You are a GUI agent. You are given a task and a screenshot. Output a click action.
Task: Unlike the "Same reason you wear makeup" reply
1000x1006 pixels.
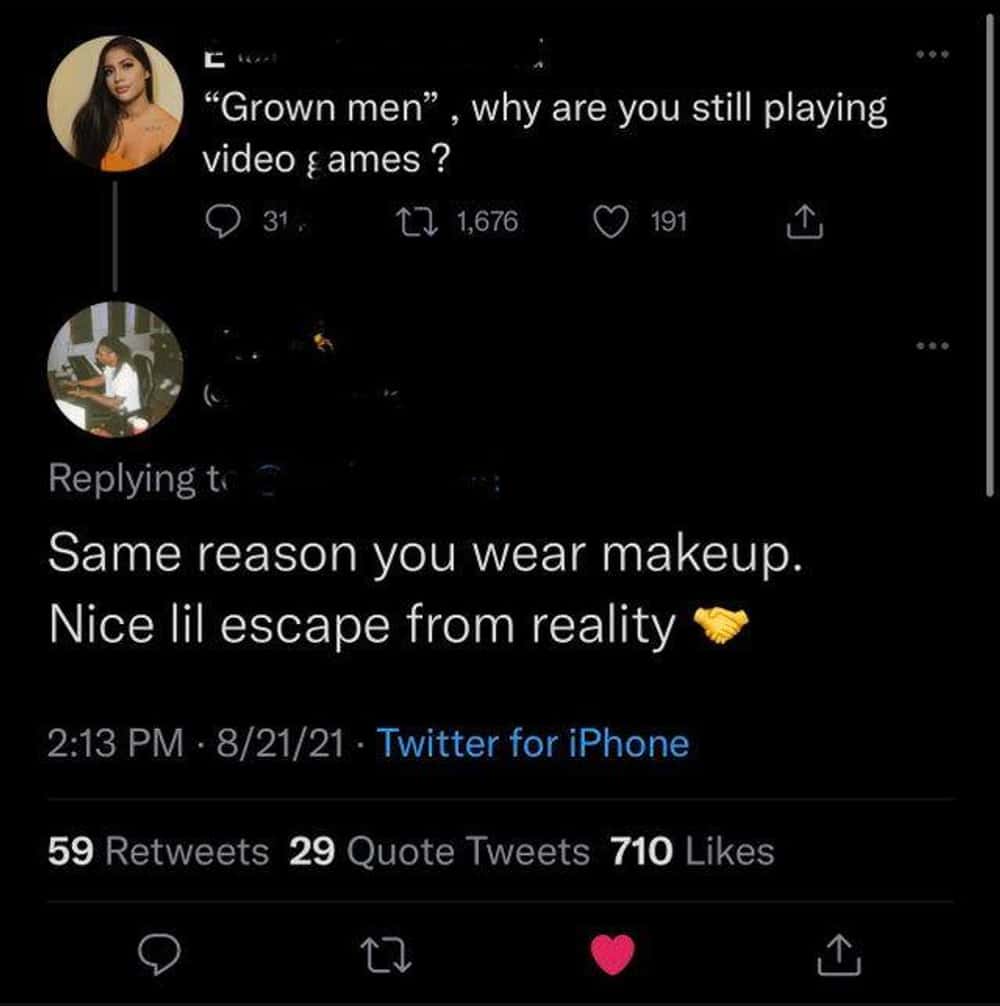click(x=612, y=955)
